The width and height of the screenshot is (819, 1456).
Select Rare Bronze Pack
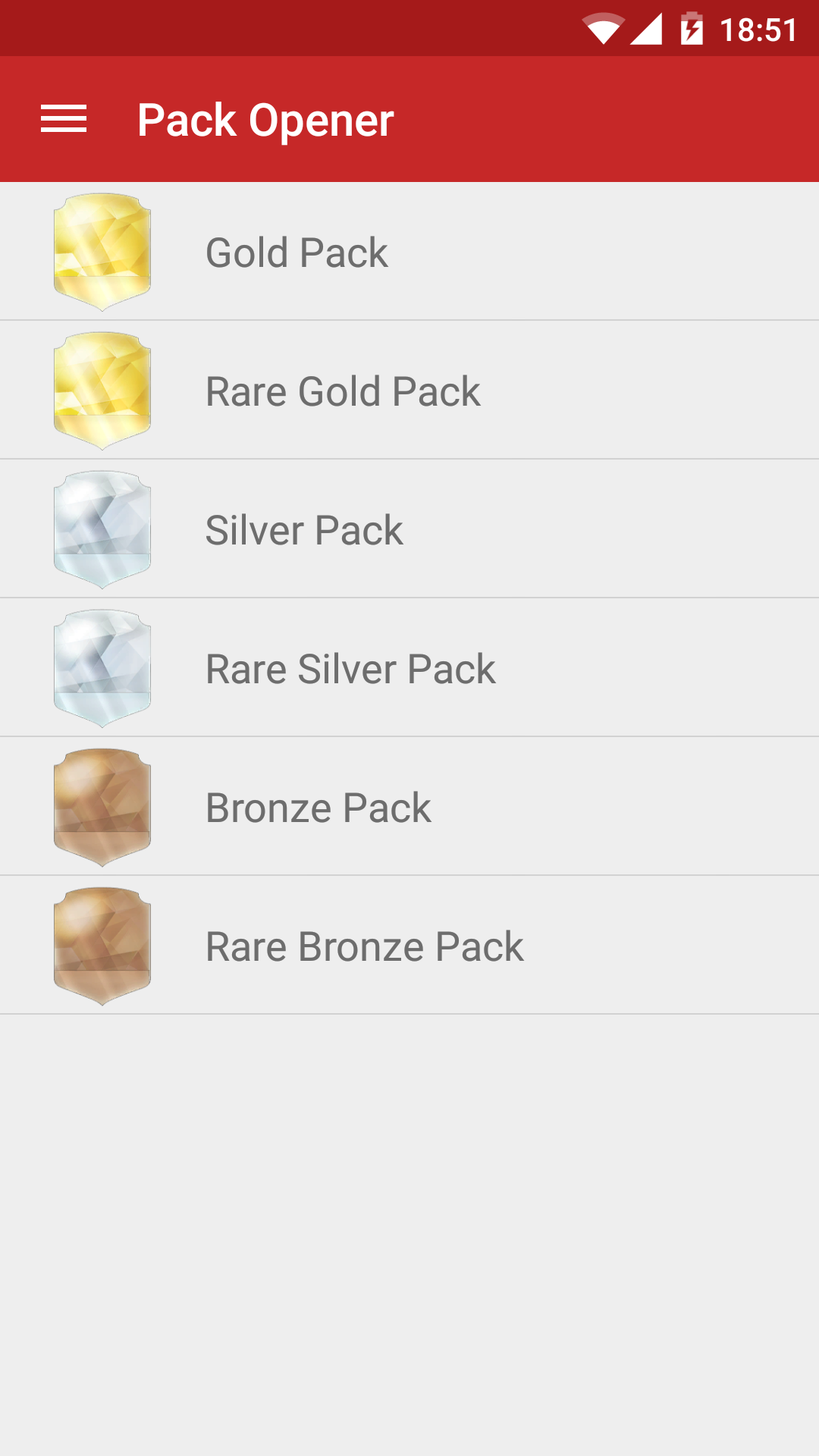click(409, 946)
